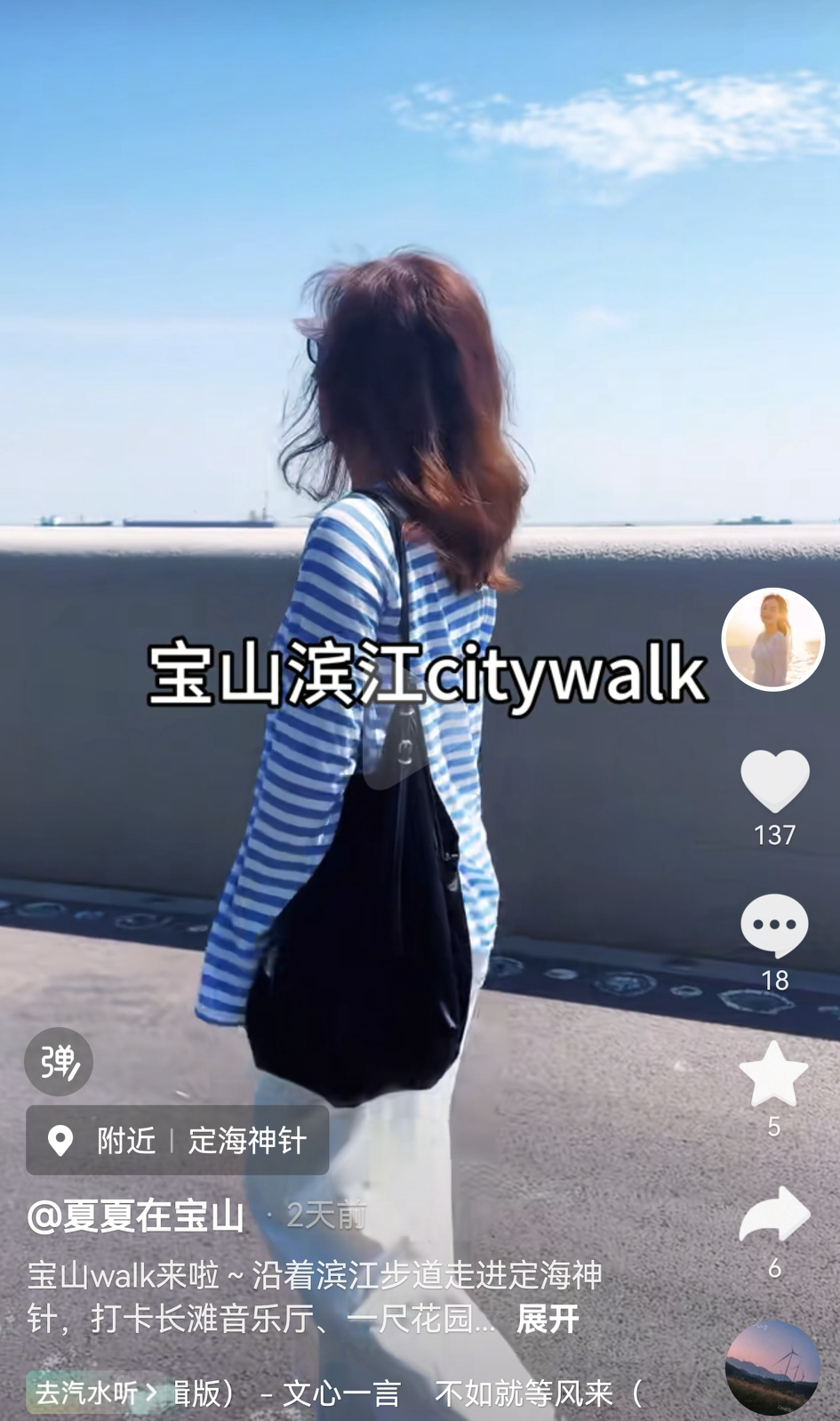Open the comments with 18 replies

[774, 926]
